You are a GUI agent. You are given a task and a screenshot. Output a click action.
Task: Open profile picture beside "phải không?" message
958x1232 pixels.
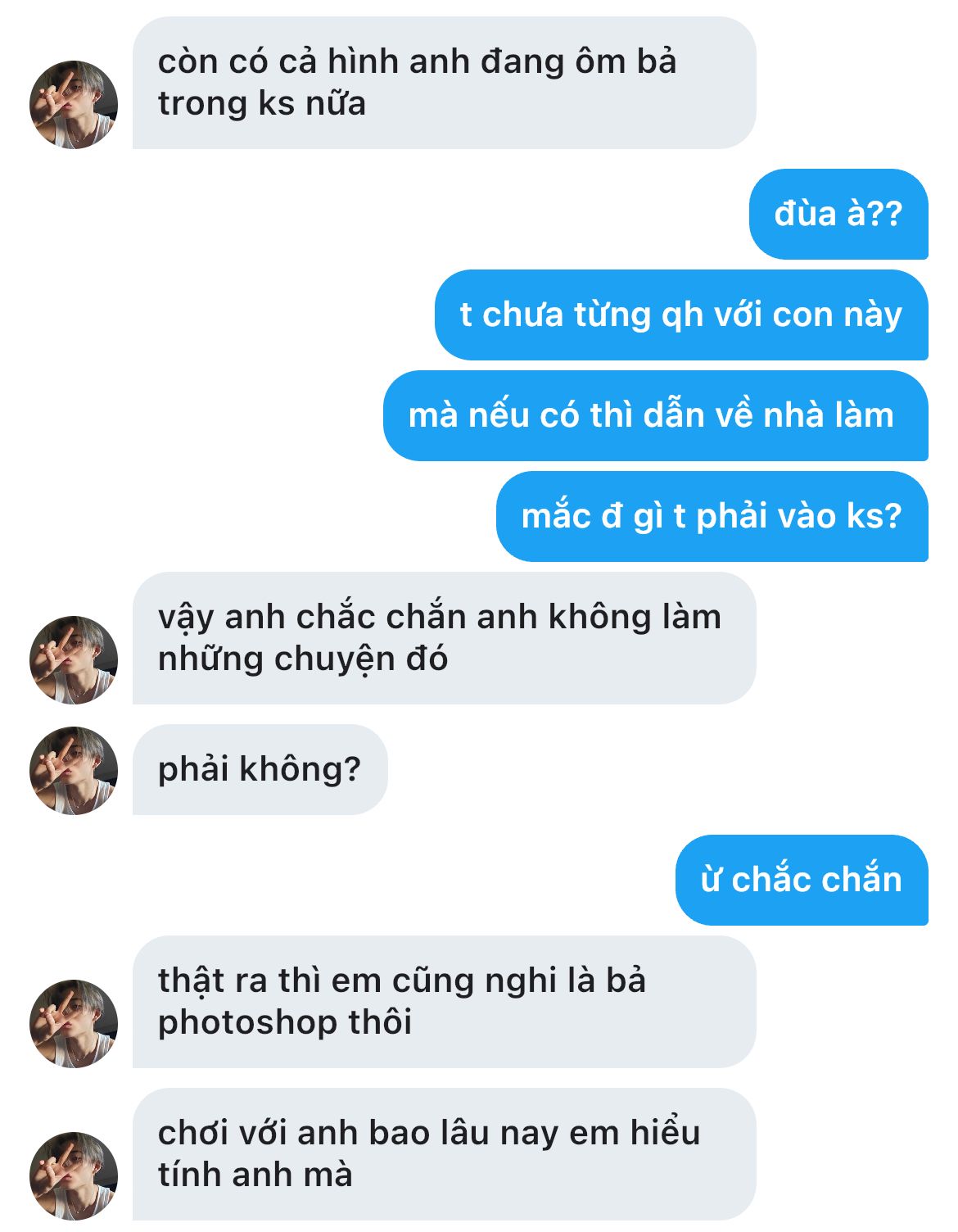(74, 770)
